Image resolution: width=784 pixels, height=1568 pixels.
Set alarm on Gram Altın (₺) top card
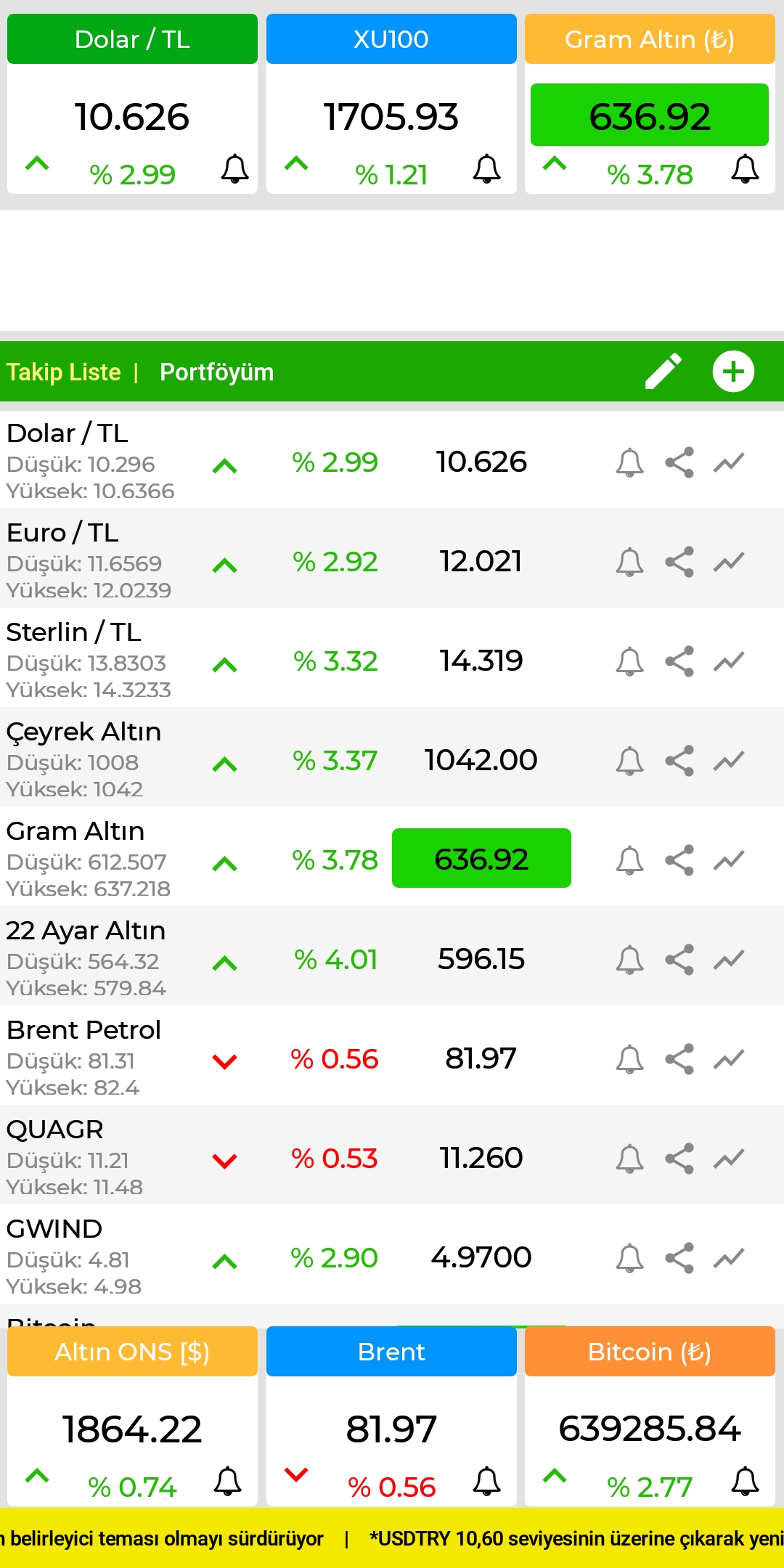(745, 169)
